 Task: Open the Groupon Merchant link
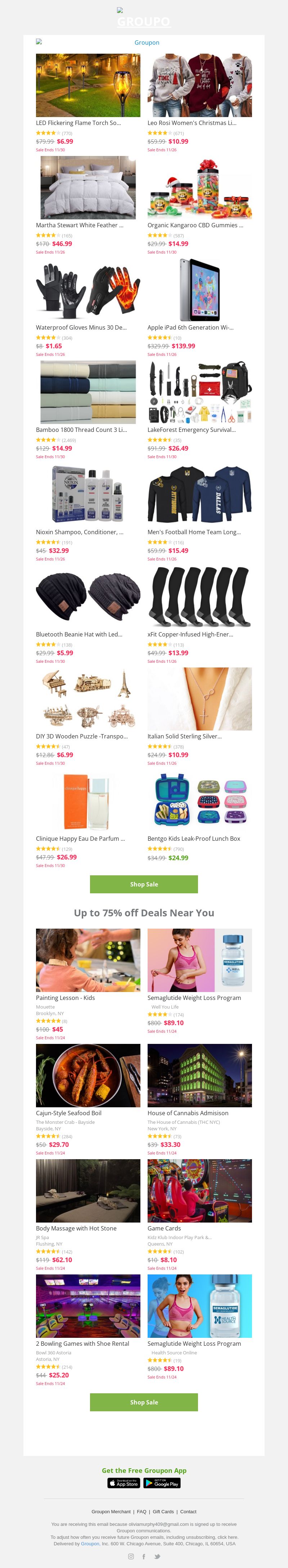(x=111, y=1511)
